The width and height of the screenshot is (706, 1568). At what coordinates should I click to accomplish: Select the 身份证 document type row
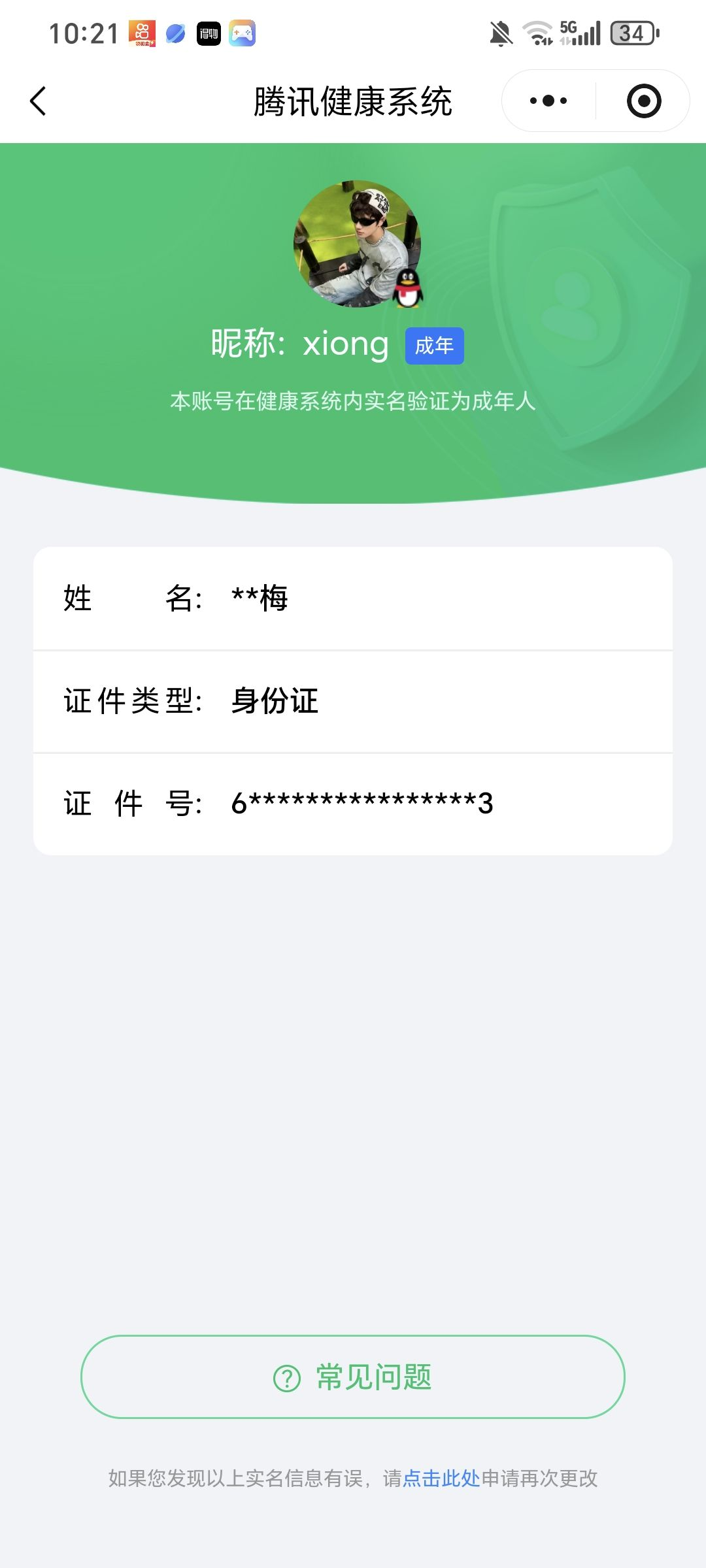point(353,702)
